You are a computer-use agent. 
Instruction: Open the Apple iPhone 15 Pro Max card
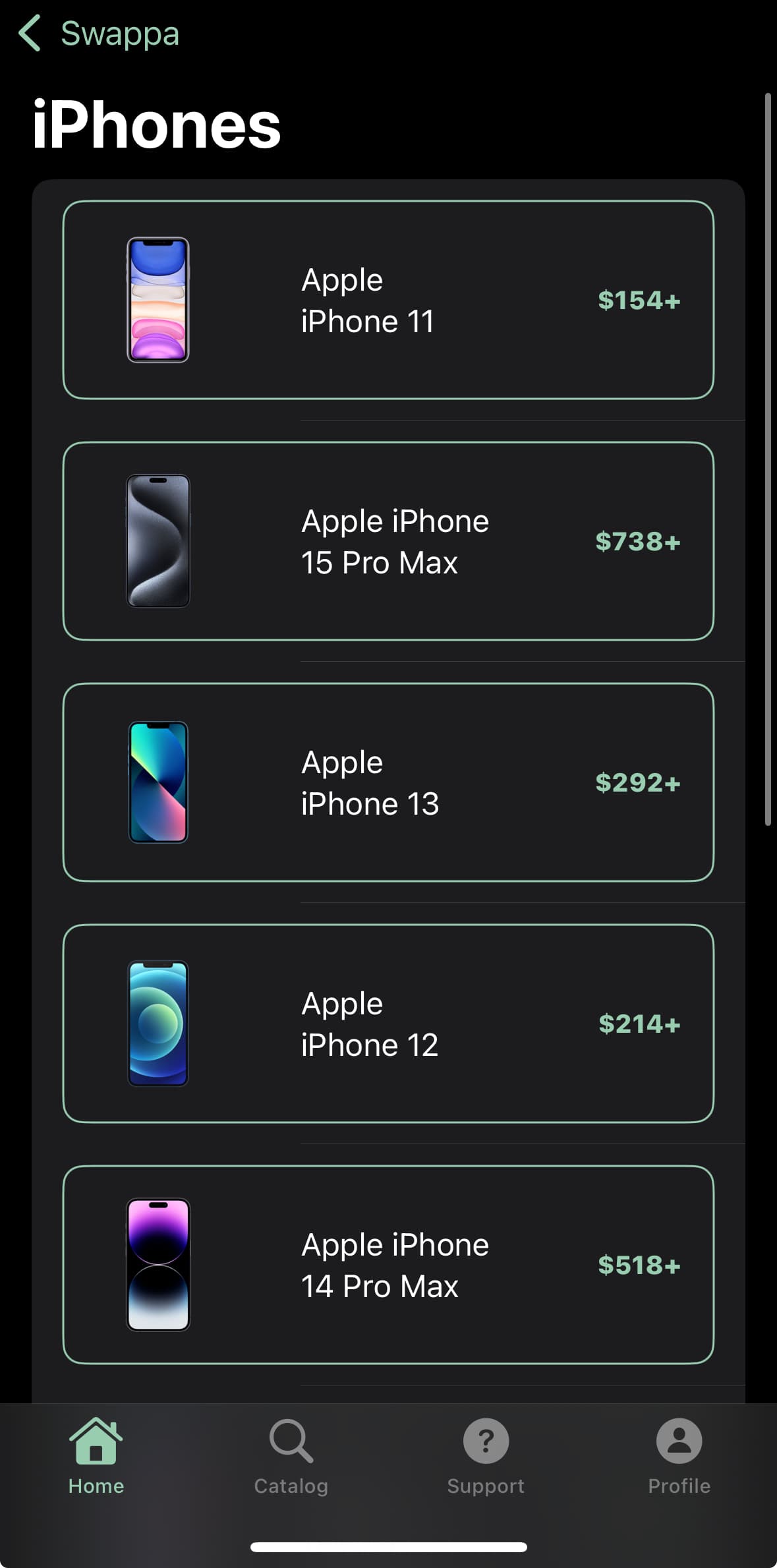(x=388, y=541)
